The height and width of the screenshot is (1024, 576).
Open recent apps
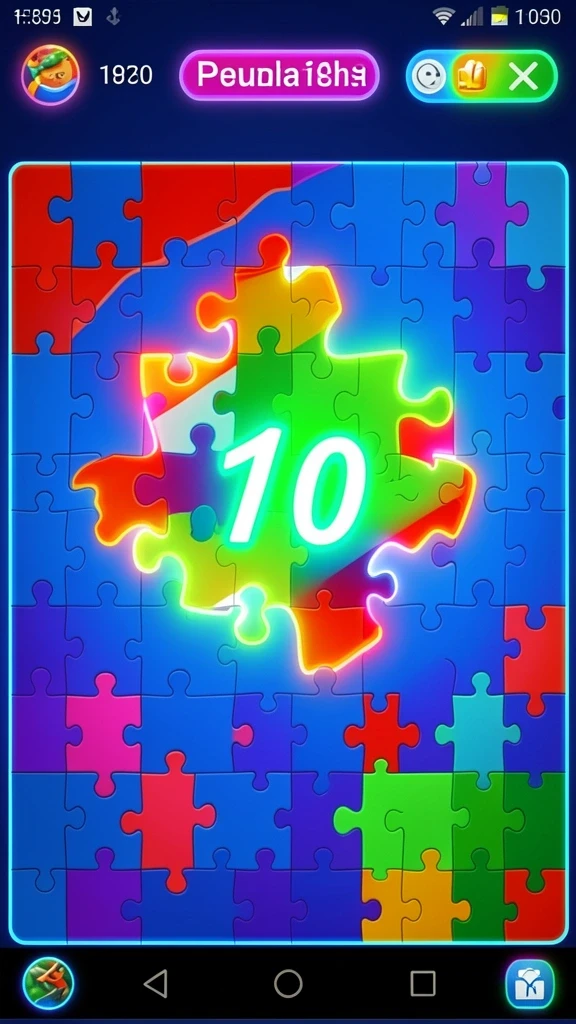(422, 984)
